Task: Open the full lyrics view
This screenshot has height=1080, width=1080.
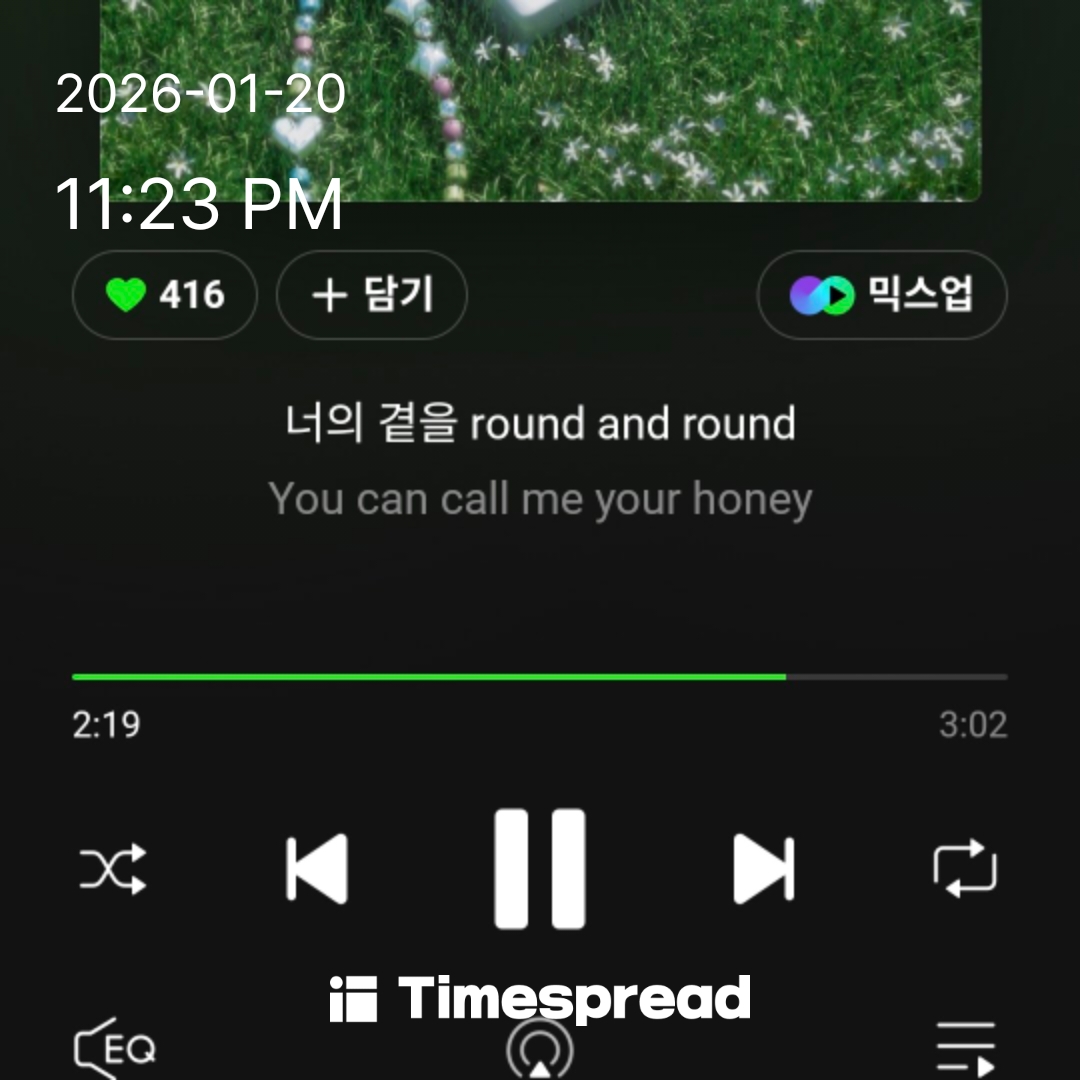Action: [x=540, y=460]
